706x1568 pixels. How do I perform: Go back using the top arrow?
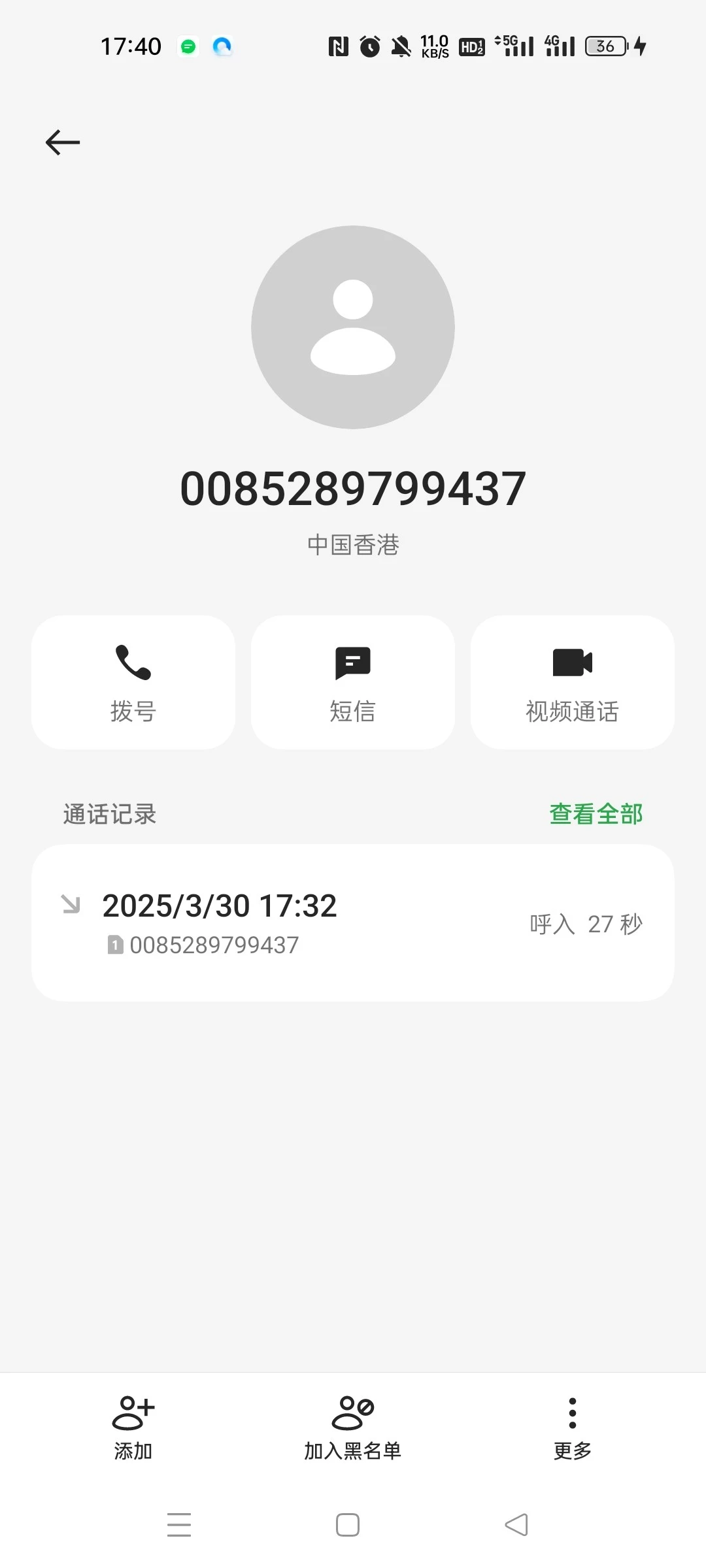(x=63, y=142)
